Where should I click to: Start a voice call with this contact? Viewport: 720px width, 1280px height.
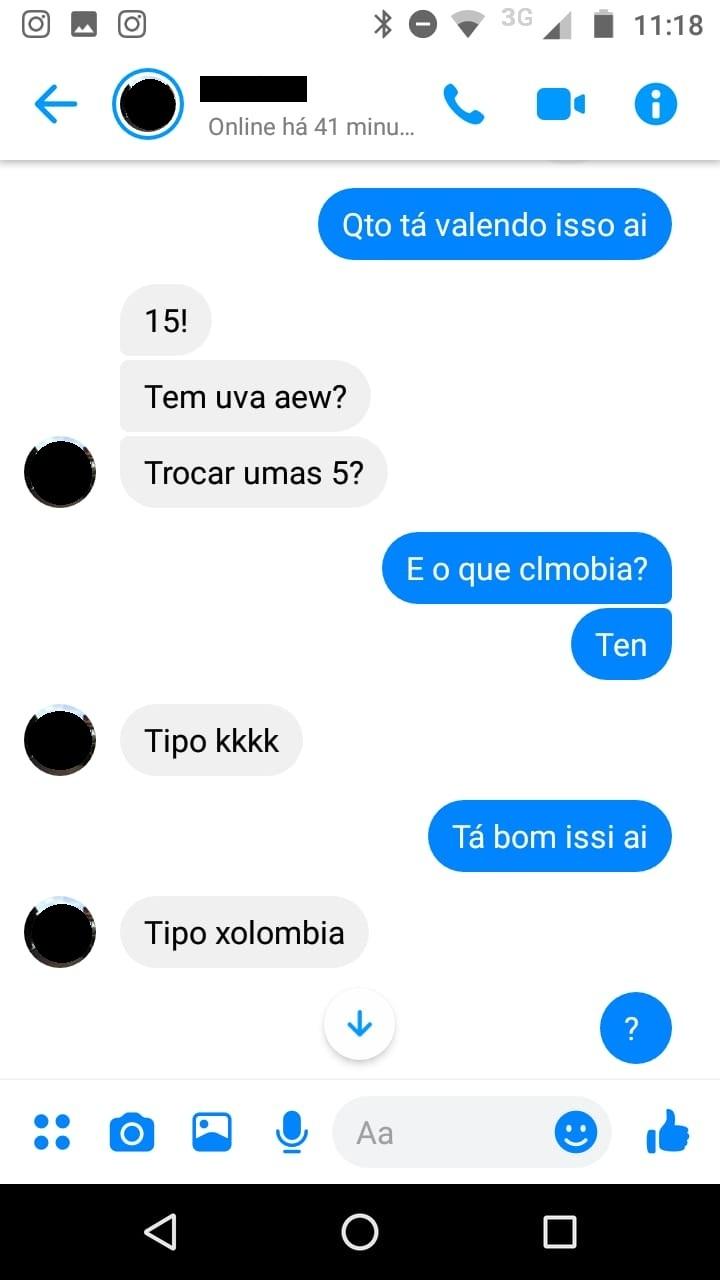point(463,104)
